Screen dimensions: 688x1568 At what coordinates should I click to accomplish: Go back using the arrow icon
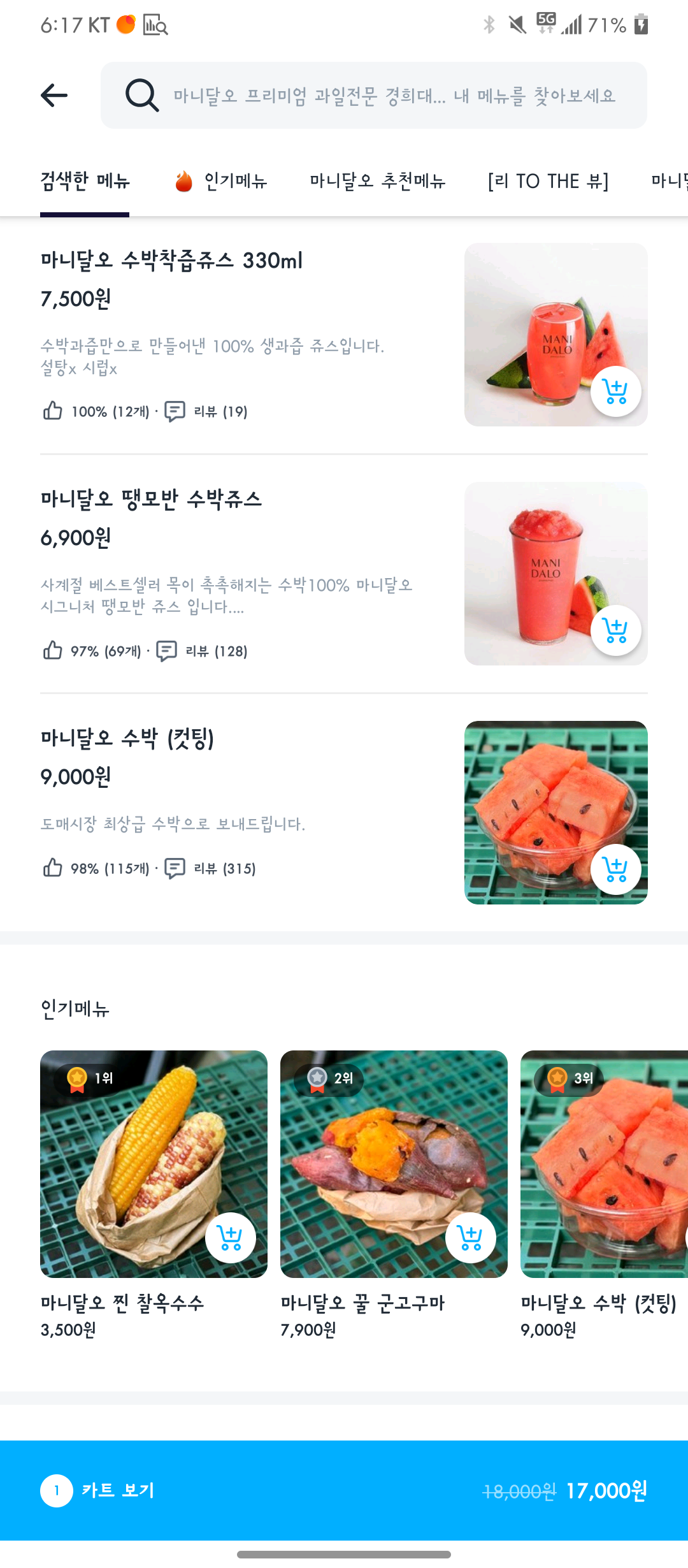54,96
